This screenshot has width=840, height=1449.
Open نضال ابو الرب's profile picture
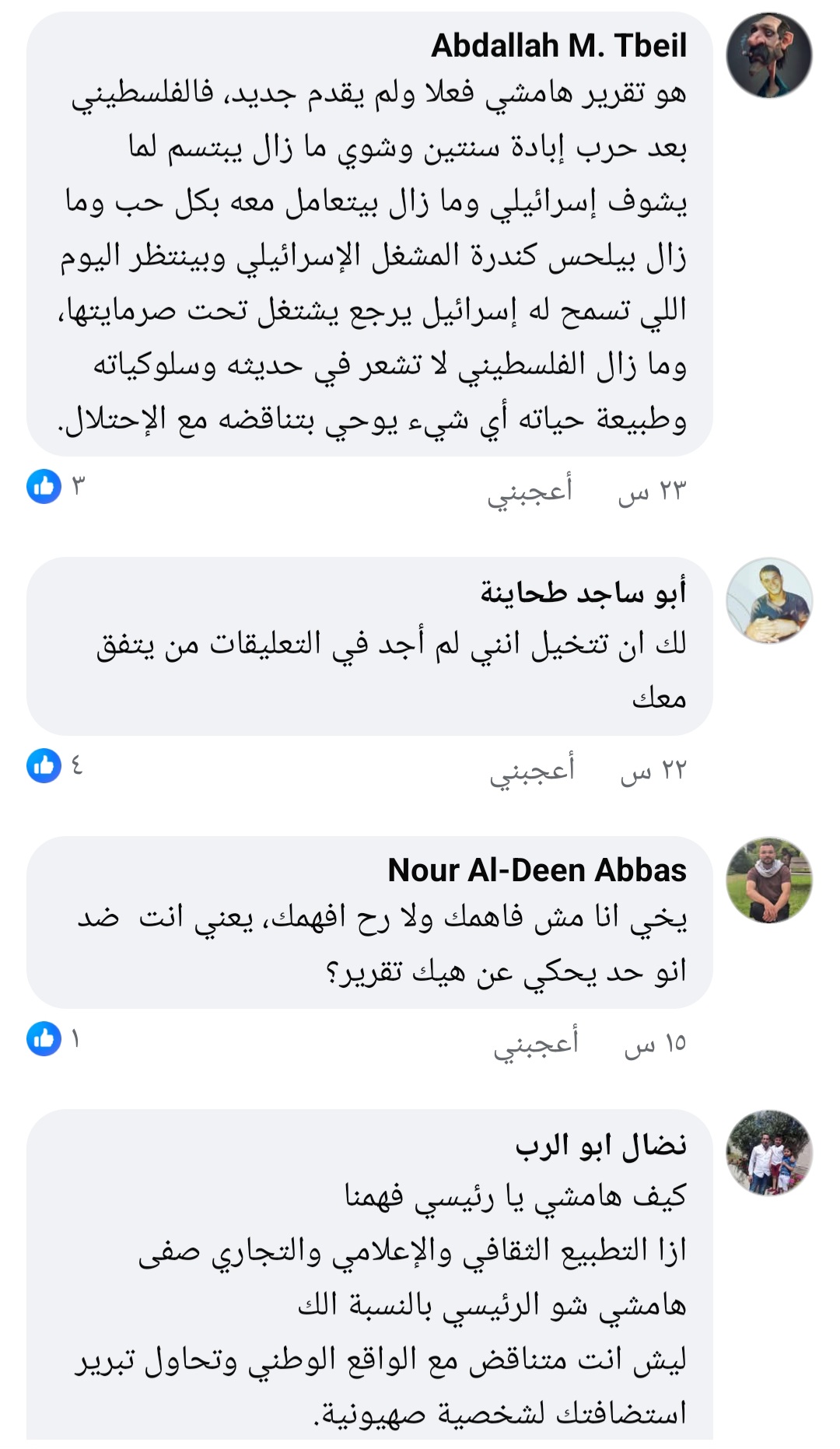point(768,1153)
